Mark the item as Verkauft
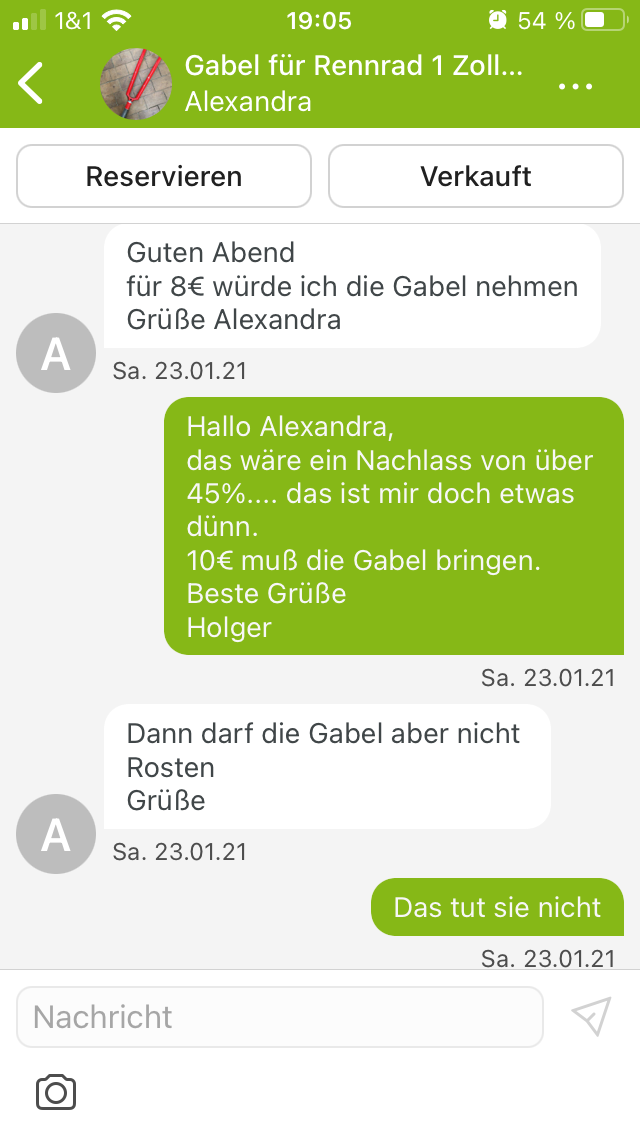The width and height of the screenshot is (640, 1136). coord(475,176)
